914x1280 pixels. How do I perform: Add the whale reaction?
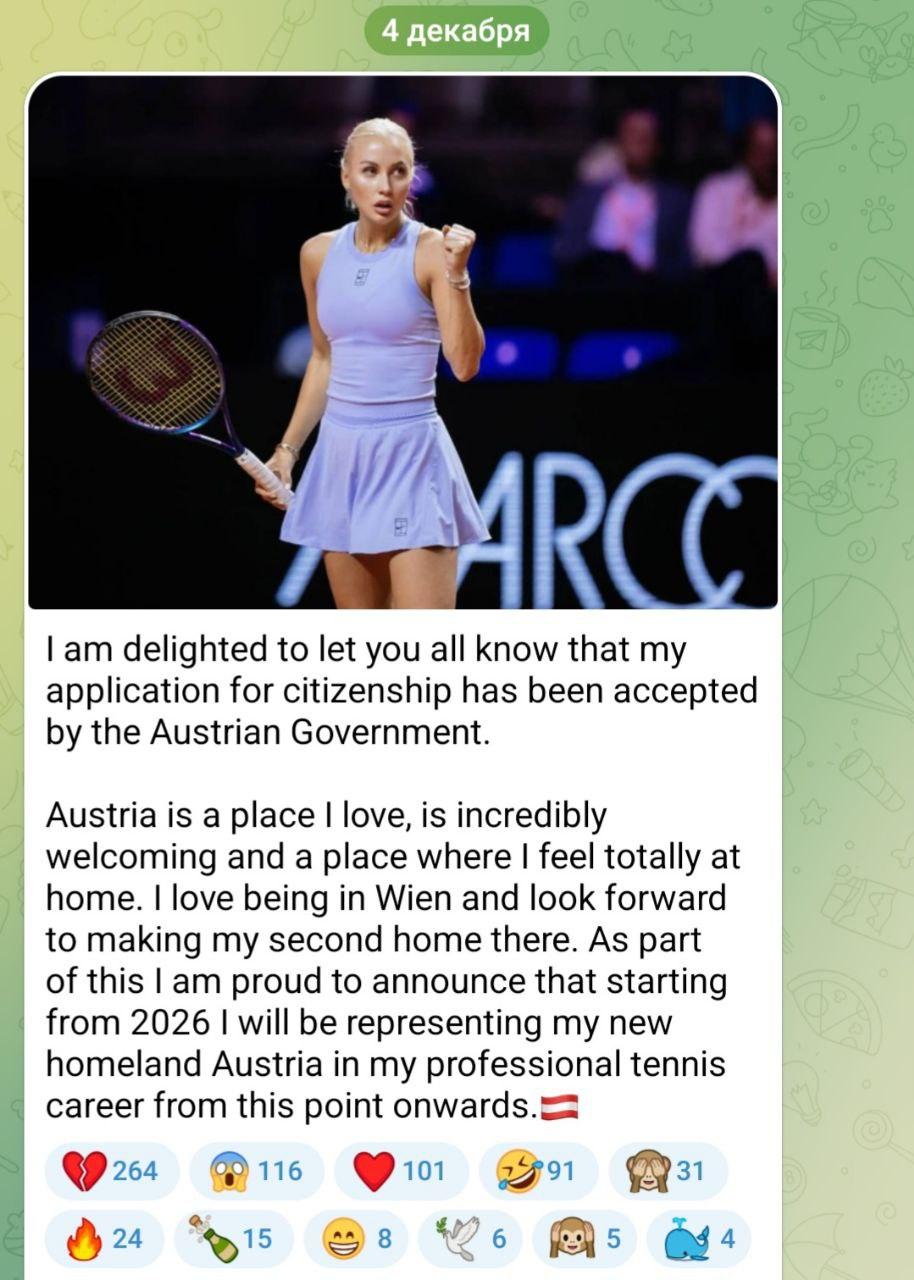tap(698, 1239)
